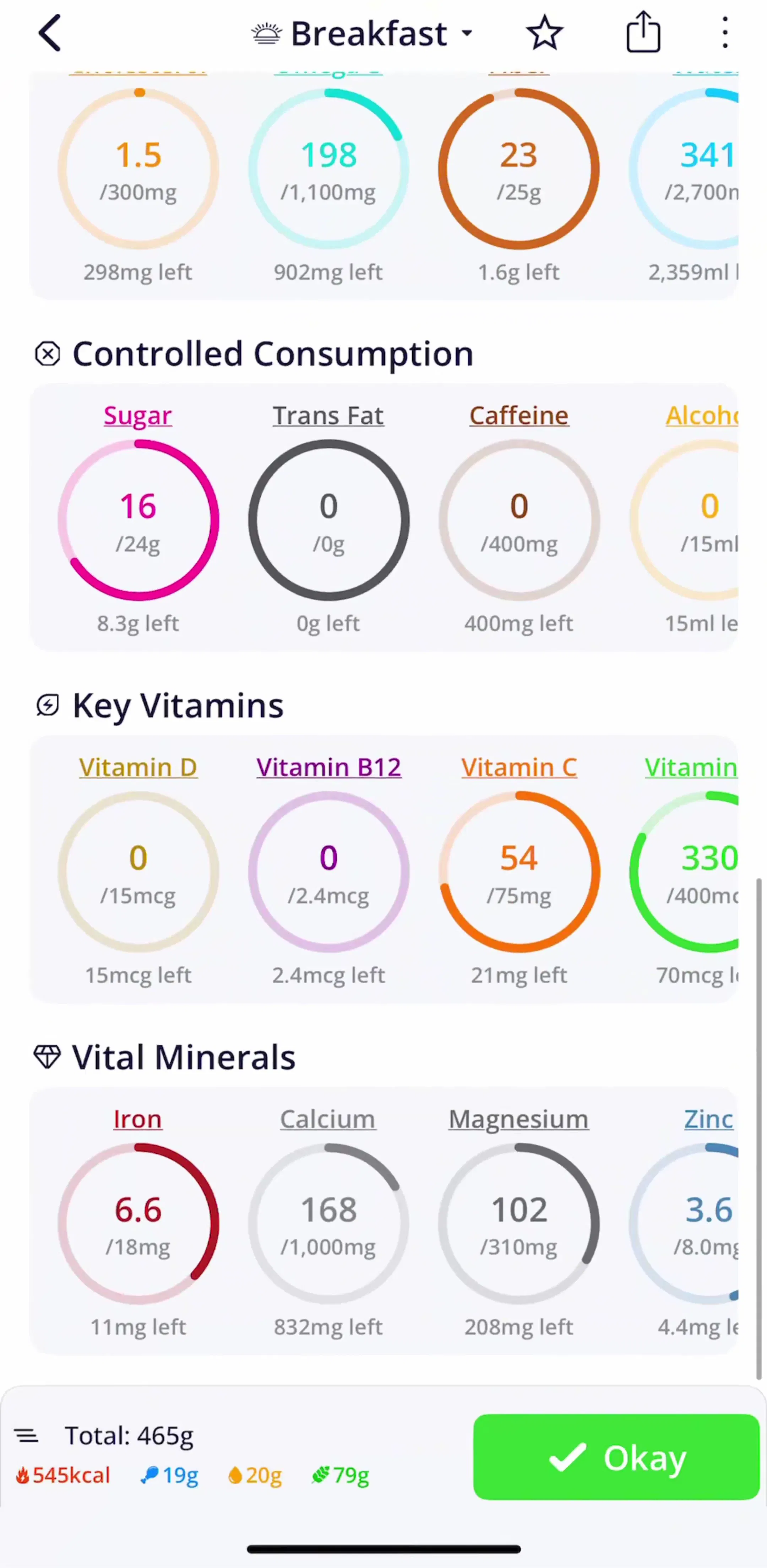Viewport: 767px width, 1568px height.
Task: Go back using the arrow
Action: (50, 33)
